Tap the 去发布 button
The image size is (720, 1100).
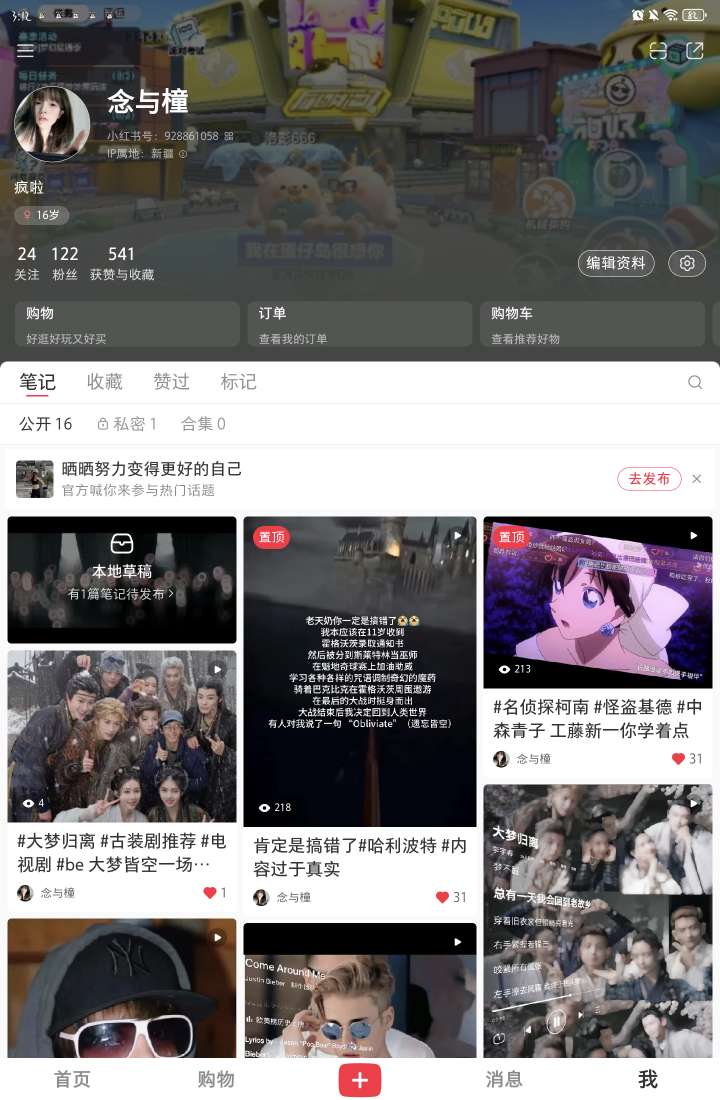(649, 479)
